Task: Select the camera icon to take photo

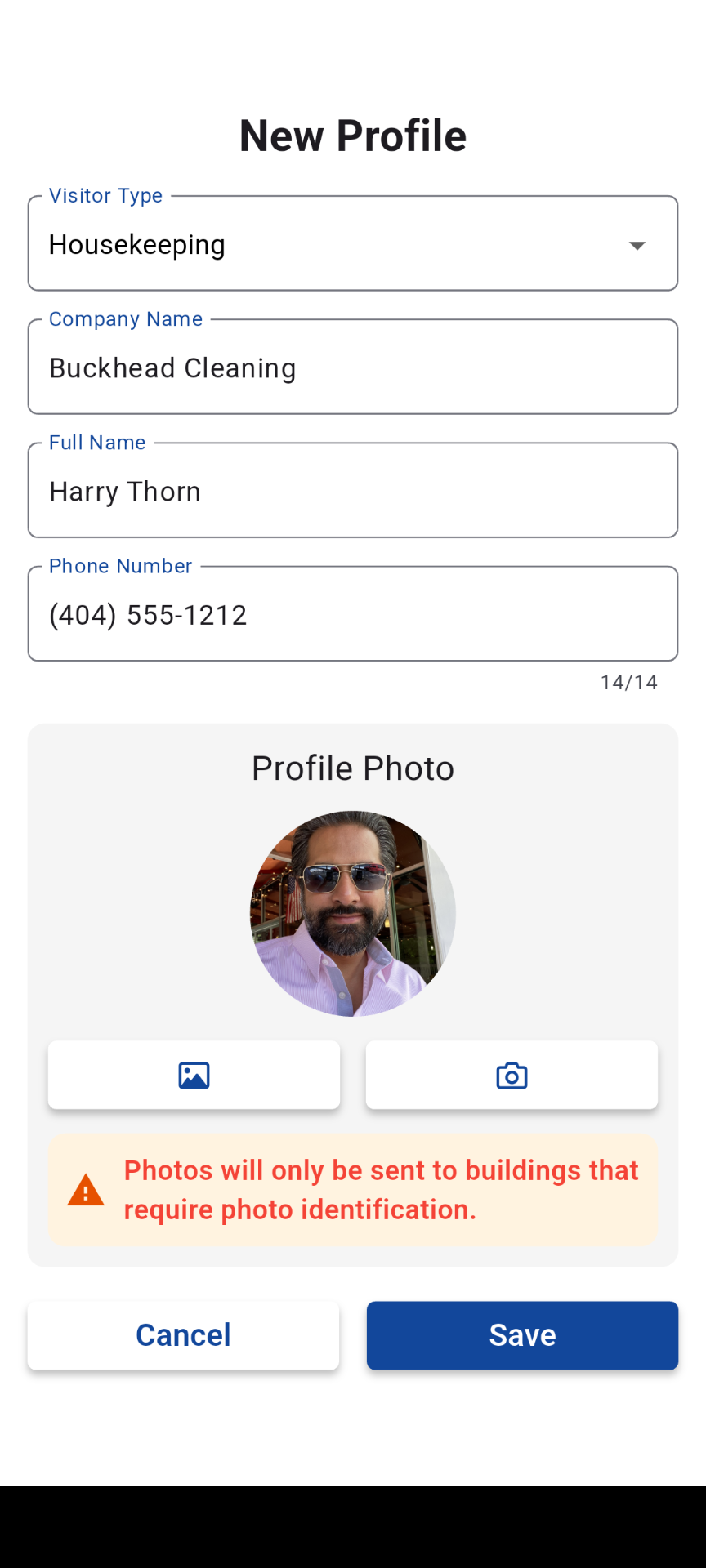Action: (x=512, y=1076)
